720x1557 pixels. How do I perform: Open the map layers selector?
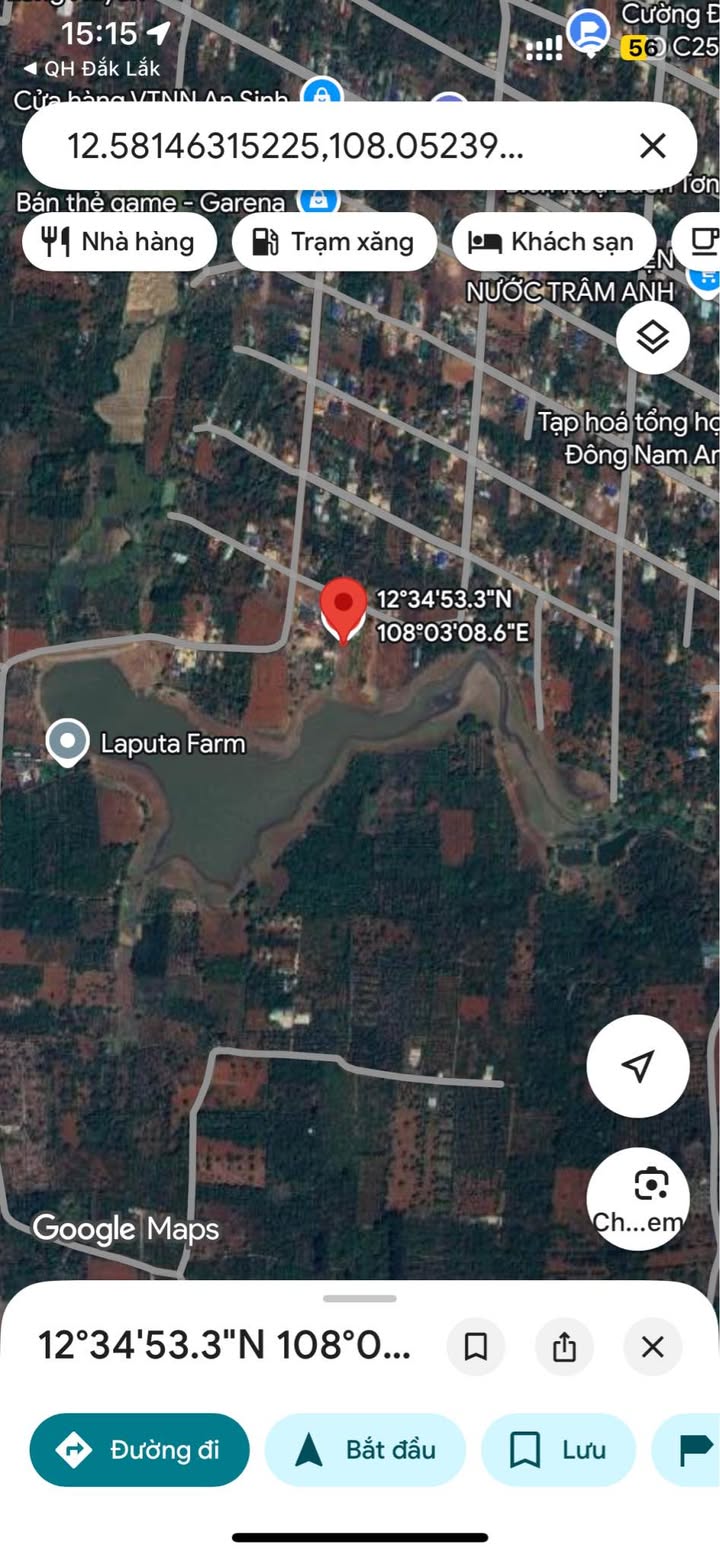[x=652, y=338]
